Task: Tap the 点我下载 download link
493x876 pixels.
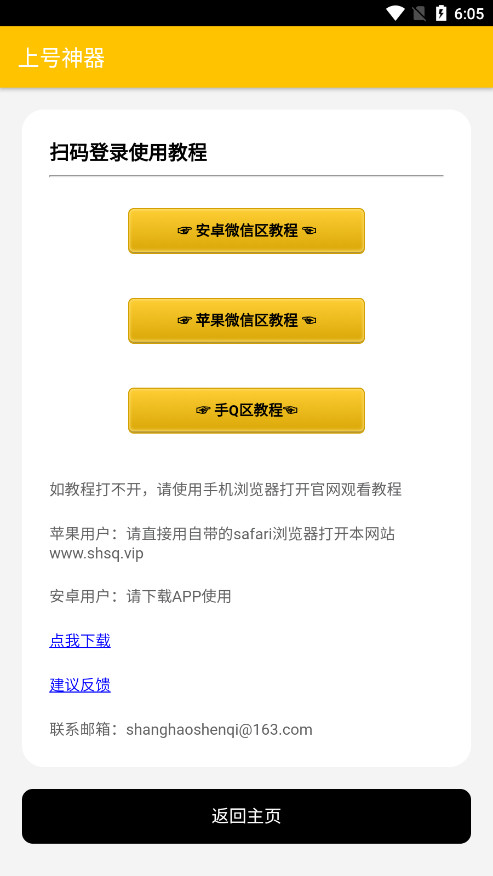Action: [80, 641]
